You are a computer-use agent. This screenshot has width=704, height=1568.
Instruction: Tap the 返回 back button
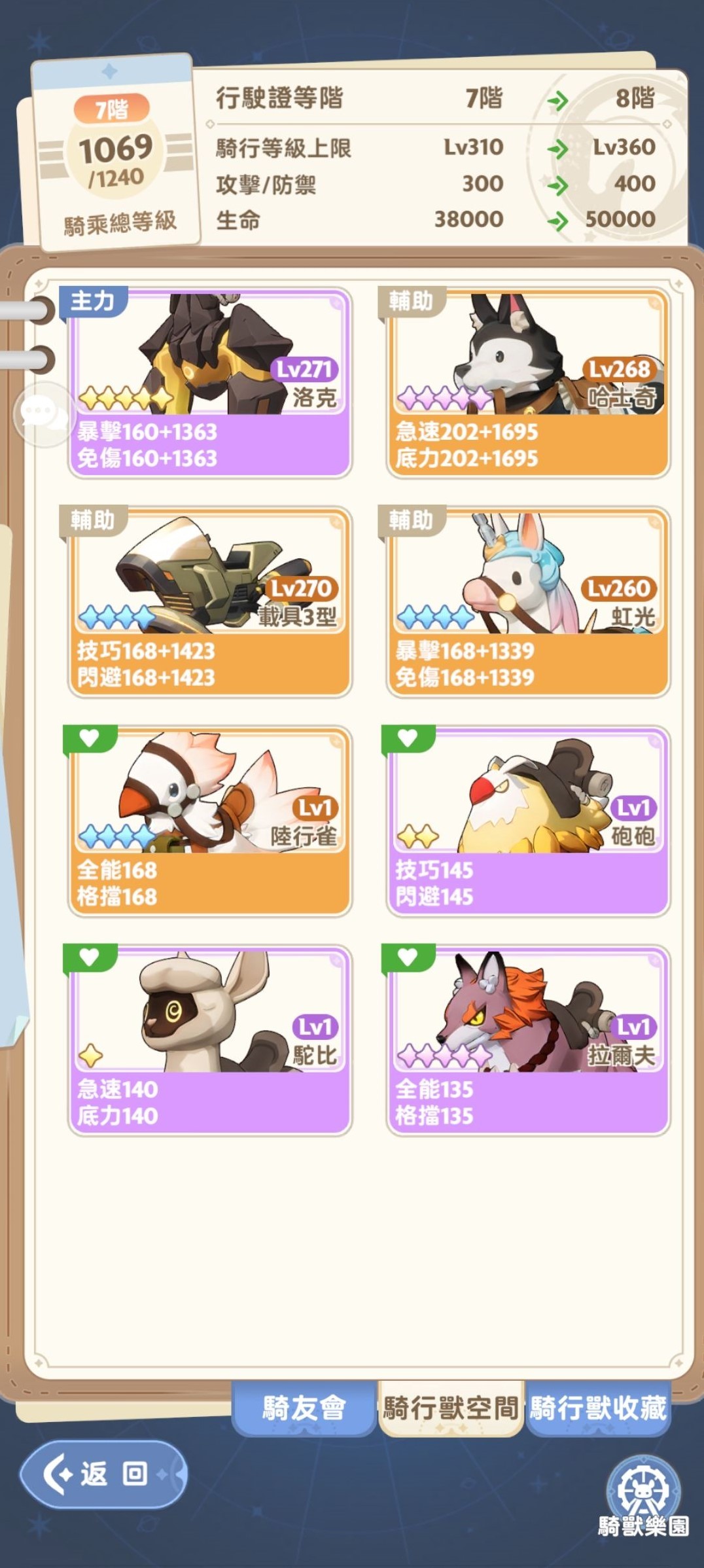click(103, 1474)
